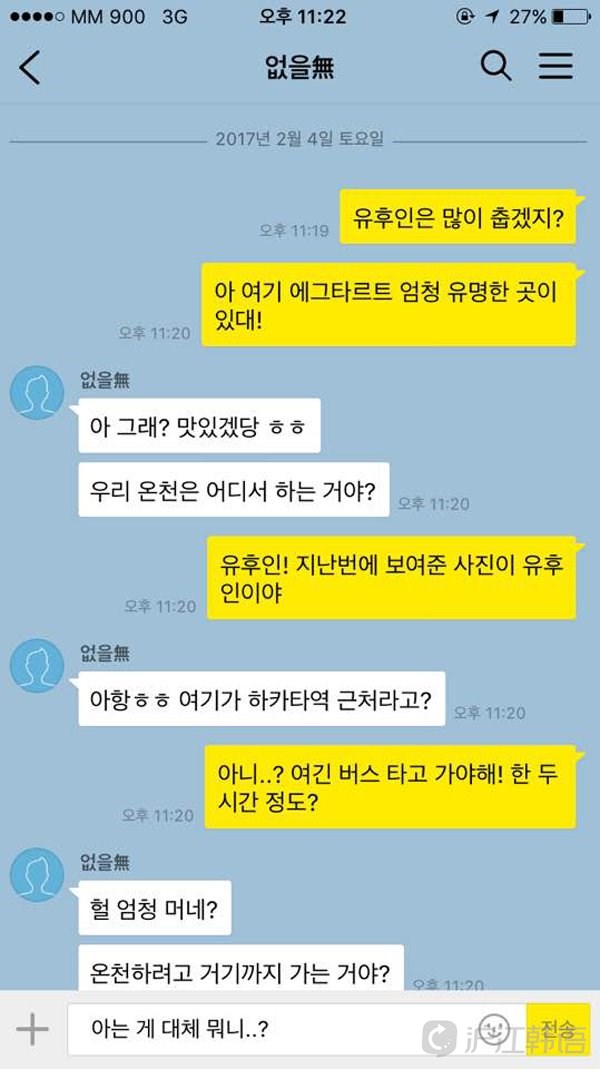
Task: Open the emoticon picker
Action: (495, 1028)
